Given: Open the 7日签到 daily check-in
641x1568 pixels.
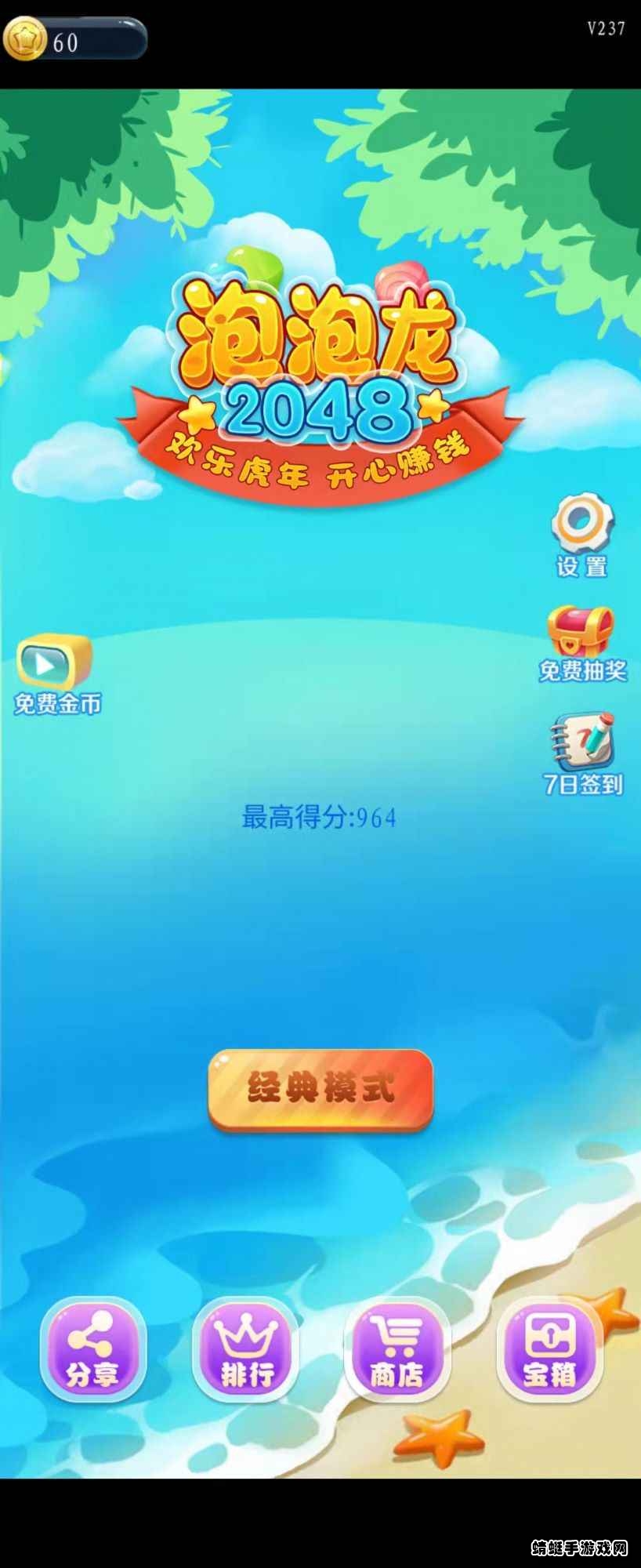Looking at the screenshot, I should [x=582, y=753].
